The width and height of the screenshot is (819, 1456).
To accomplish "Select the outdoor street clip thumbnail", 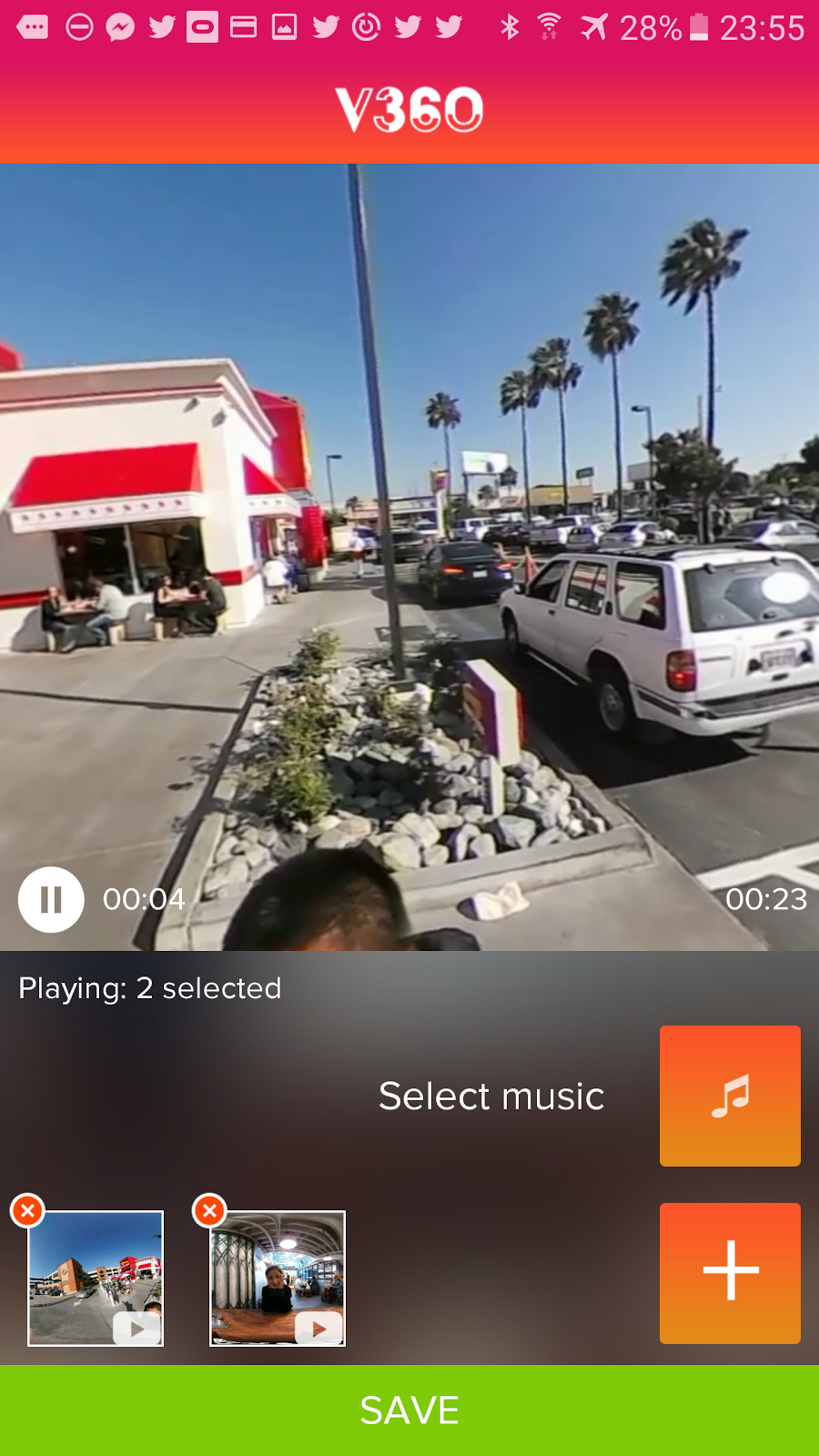I will point(96,1279).
